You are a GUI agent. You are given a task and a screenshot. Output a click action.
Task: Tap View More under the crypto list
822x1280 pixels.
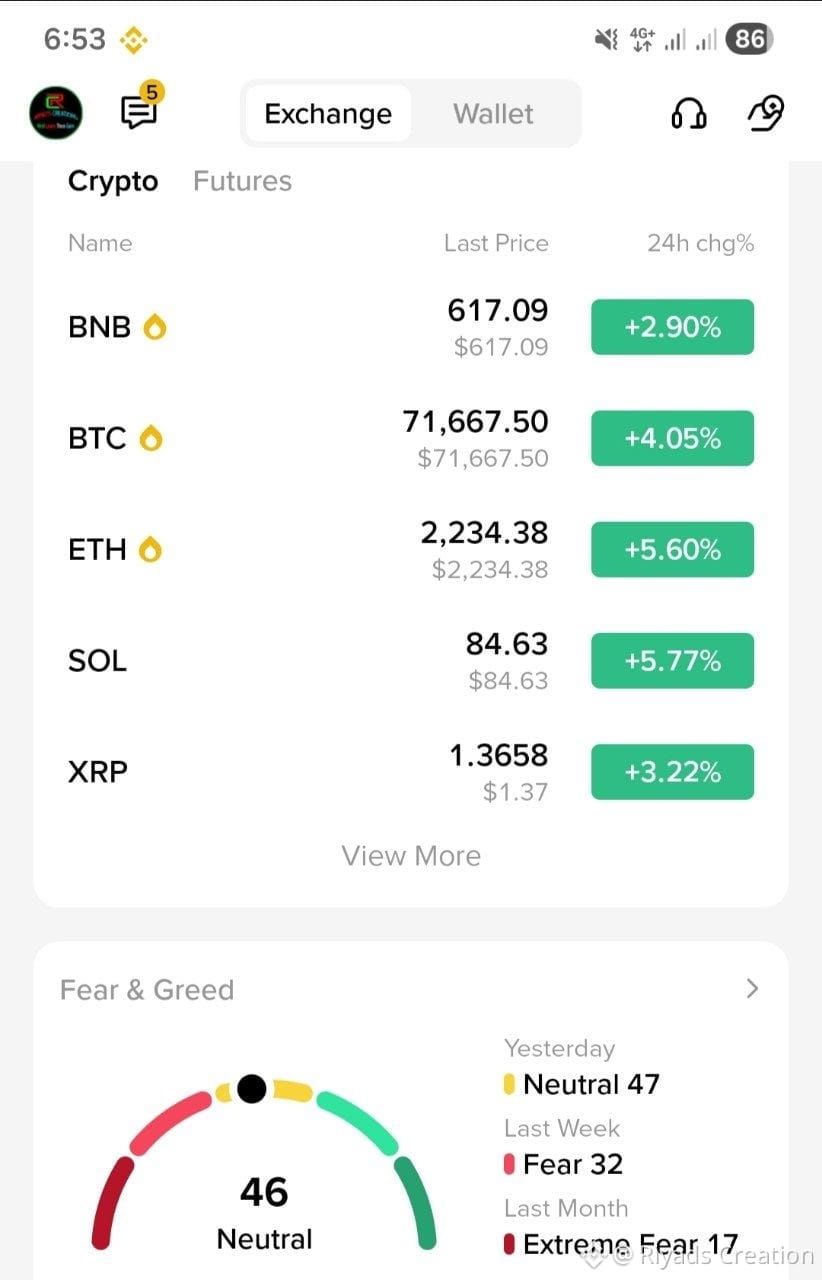click(x=411, y=856)
